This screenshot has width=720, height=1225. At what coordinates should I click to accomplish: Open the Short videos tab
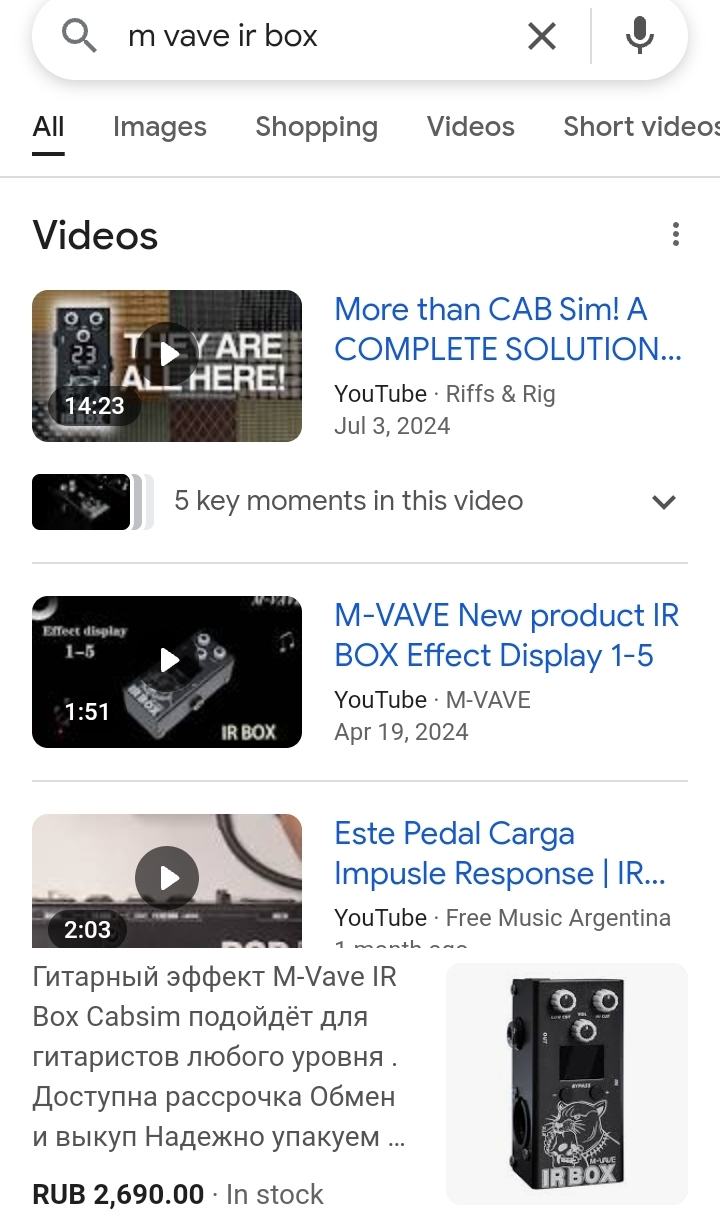(x=640, y=127)
